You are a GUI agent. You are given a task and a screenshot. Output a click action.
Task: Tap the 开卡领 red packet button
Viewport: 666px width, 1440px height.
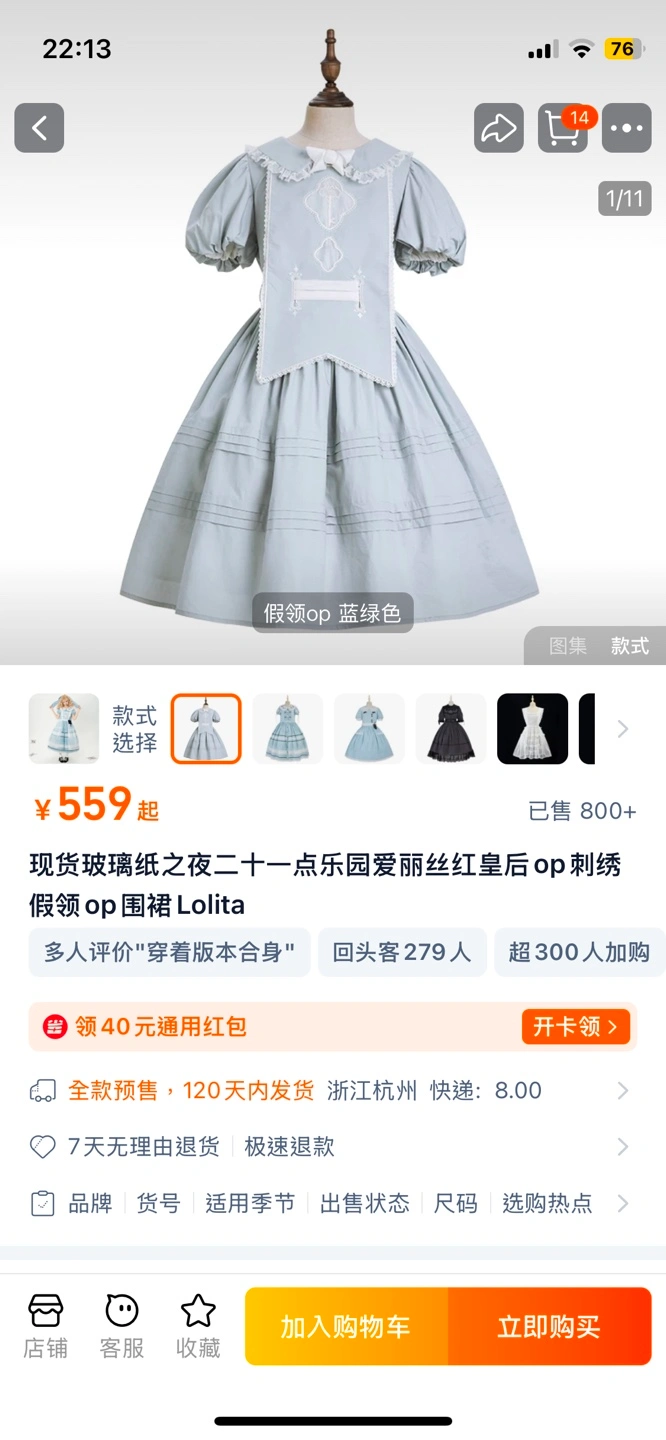pyautogui.click(x=576, y=1026)
